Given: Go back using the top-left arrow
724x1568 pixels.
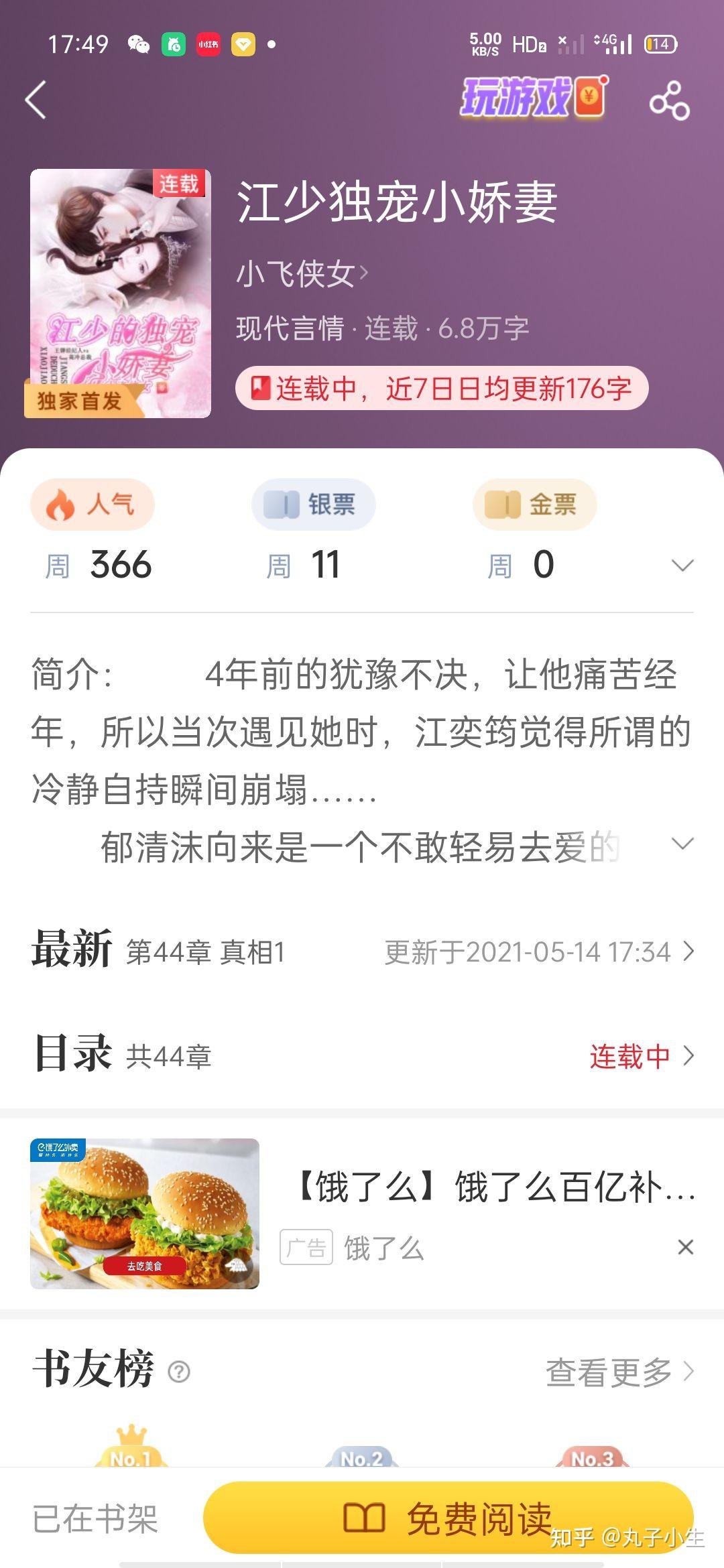Looking at the screenshot, I should (36, 100).
